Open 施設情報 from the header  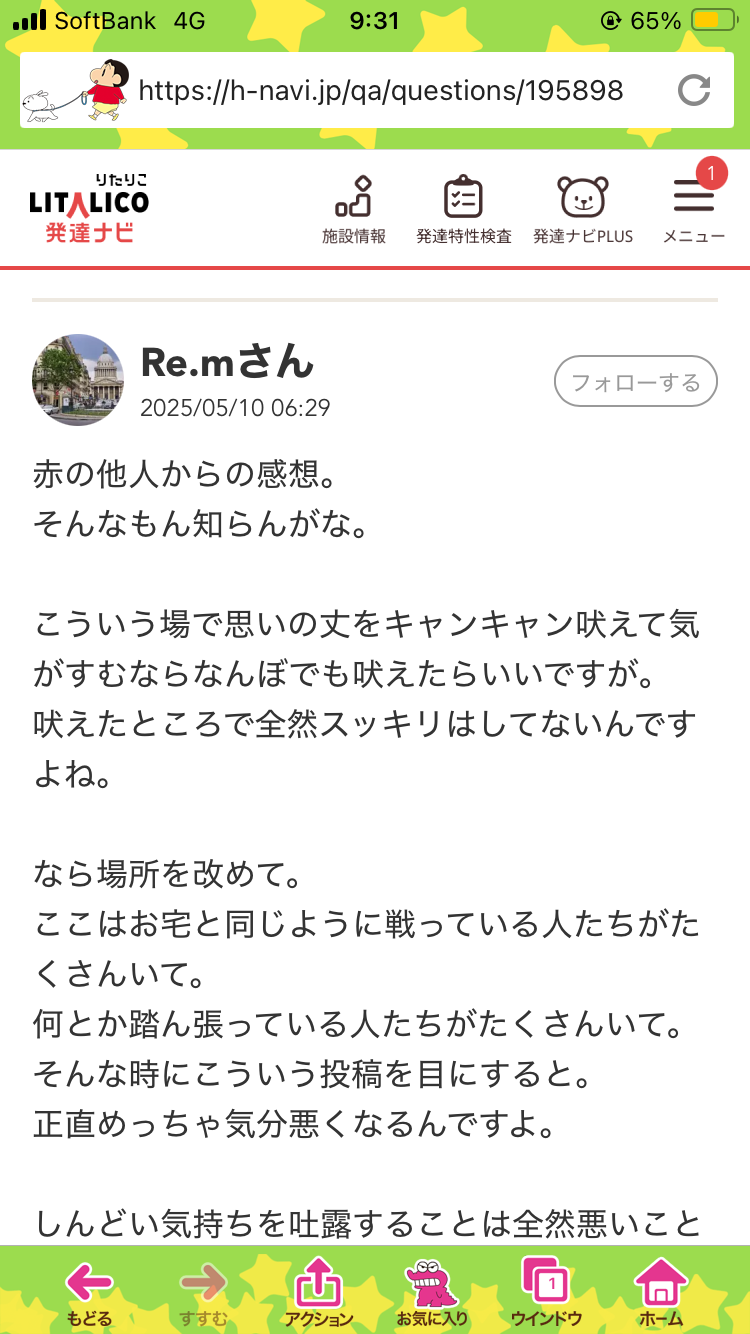pos(353,209)
